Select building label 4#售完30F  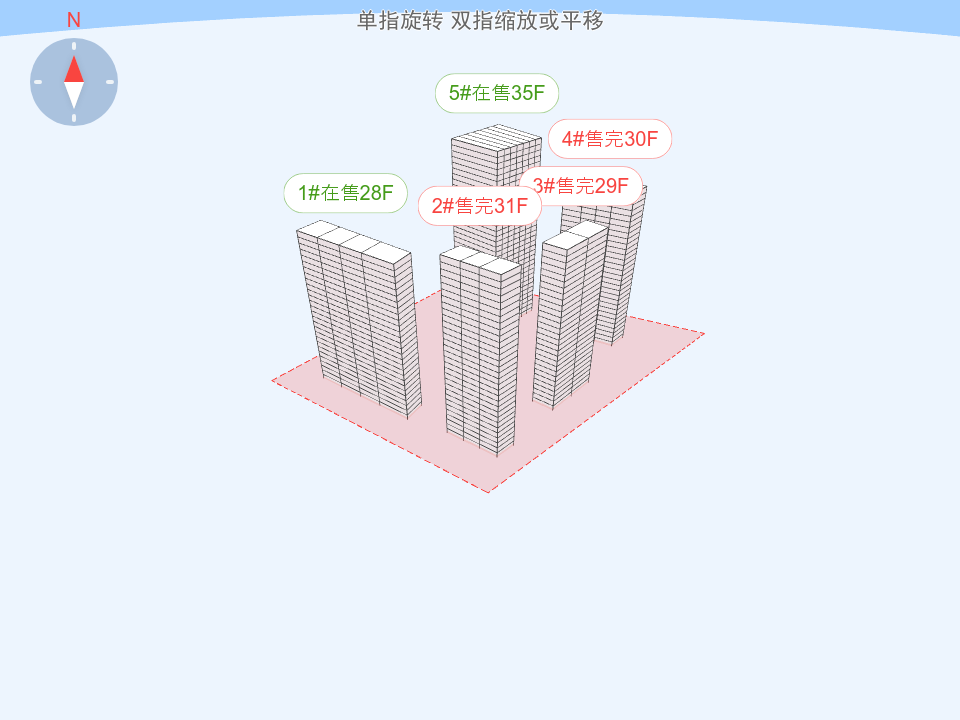tap(610, 139)
